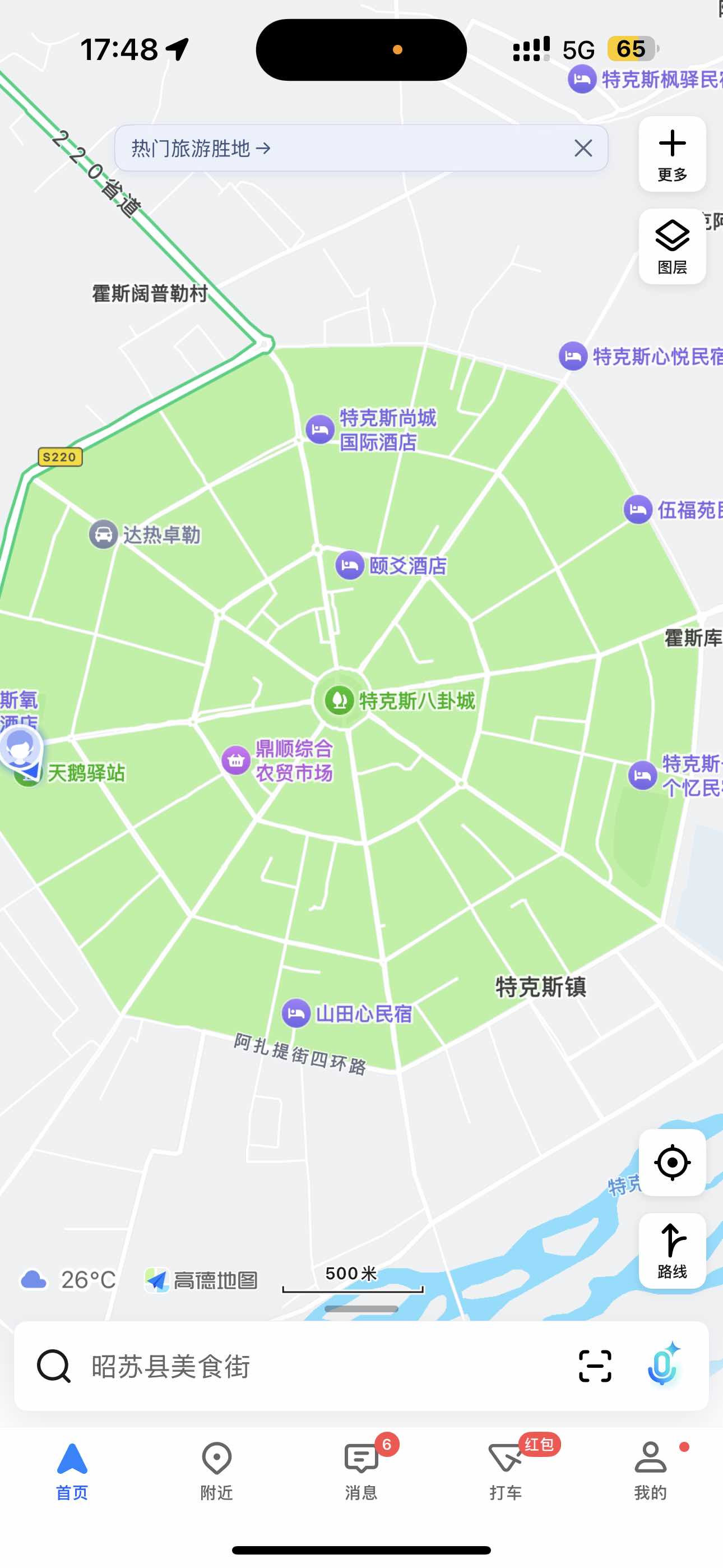Switch to the 我的 tab
The image size is (723, 1568).
[650, 1470]
